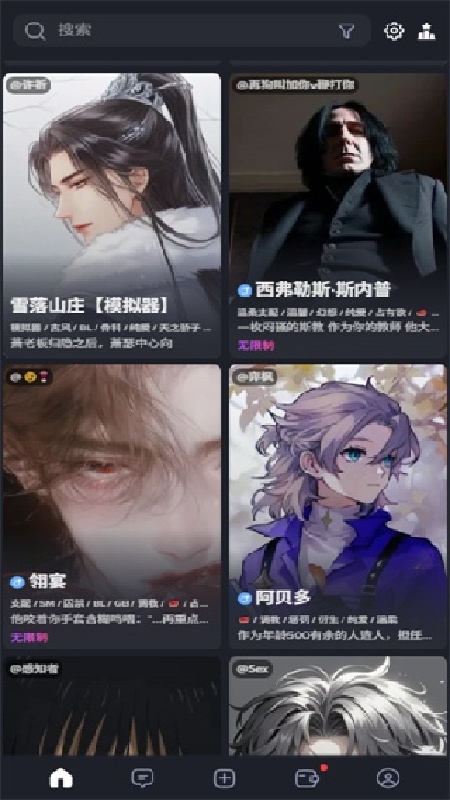The width and height of the screenshot is (450, 800).
Task: Open the wallet tab with red dot
Action: coord(307,778)
